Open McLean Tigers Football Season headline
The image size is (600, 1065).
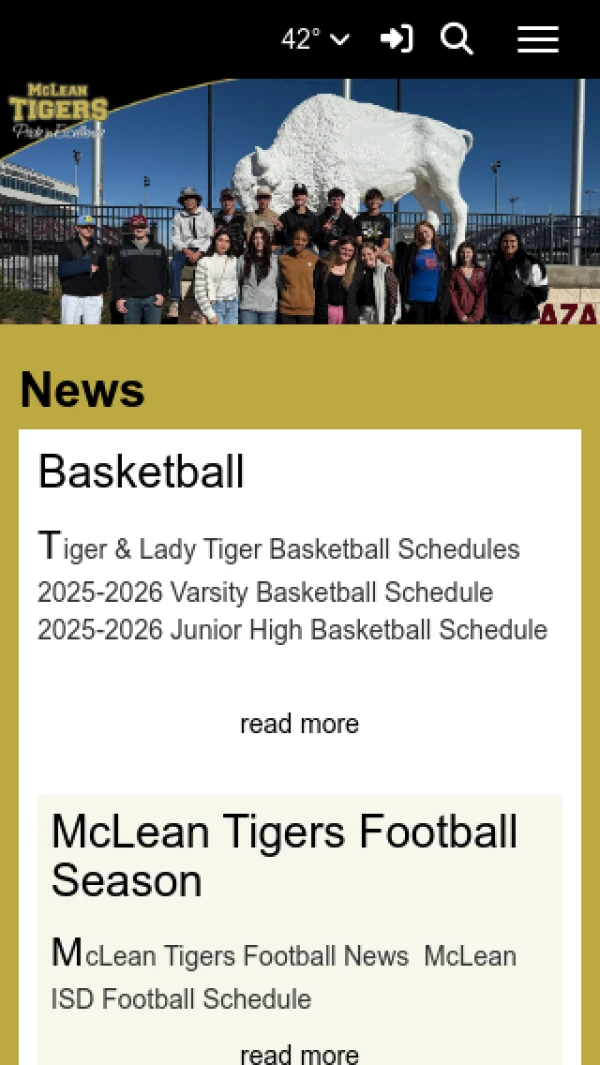pyautogui.click(x=284, y=855)
